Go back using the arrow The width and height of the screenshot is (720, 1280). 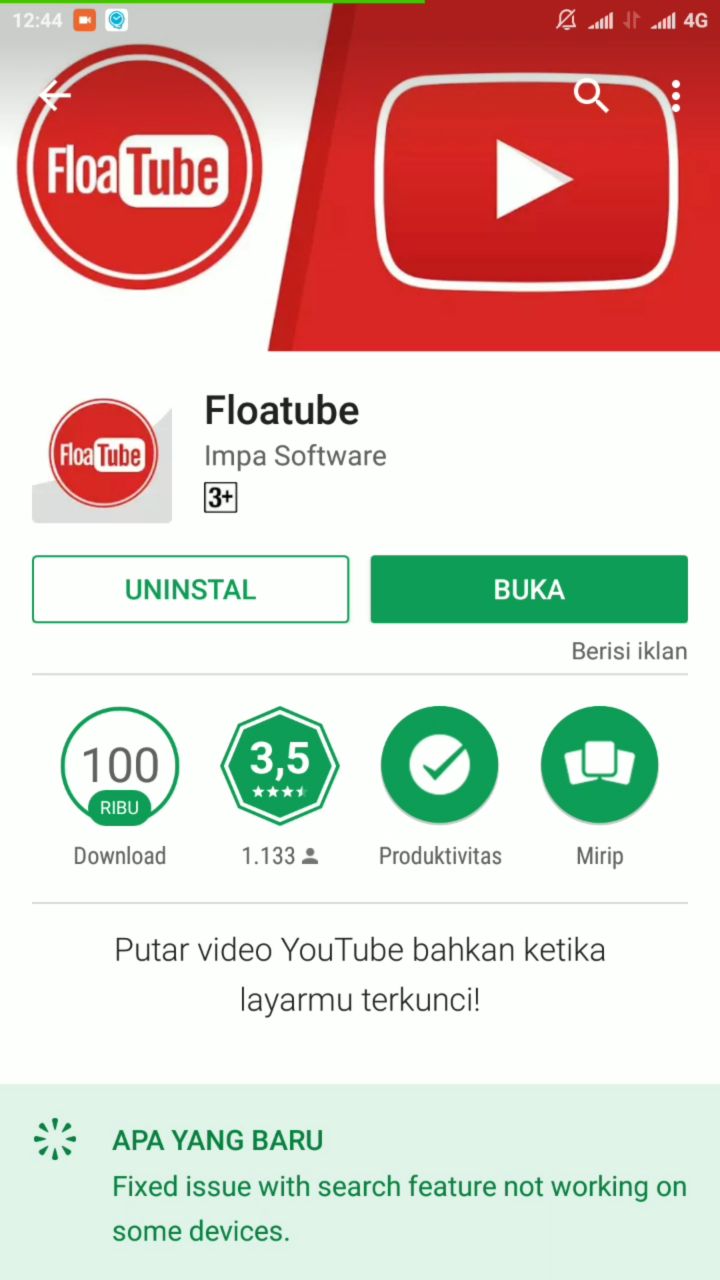(54, 96)
